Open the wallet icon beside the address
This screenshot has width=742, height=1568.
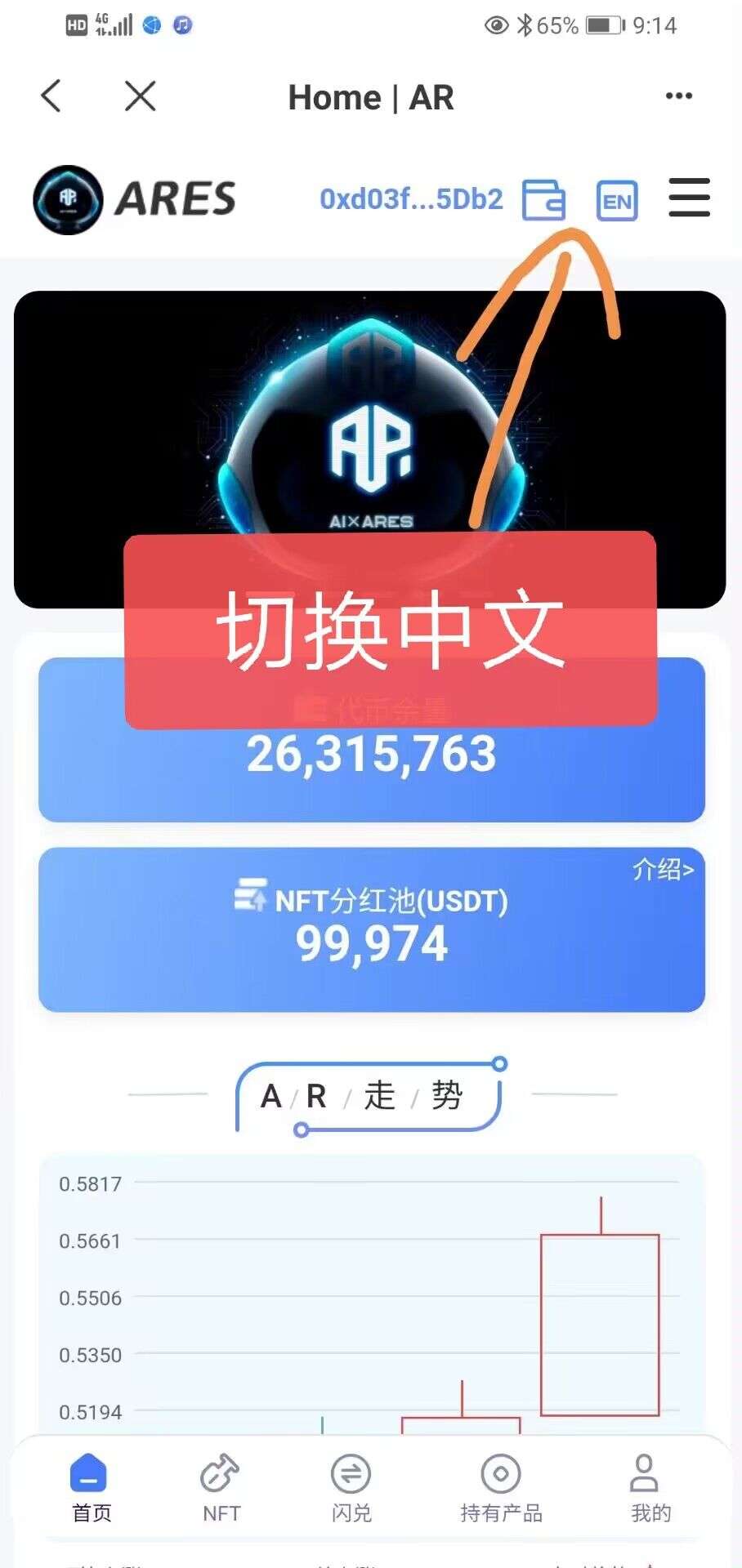(x=543, y=200)
